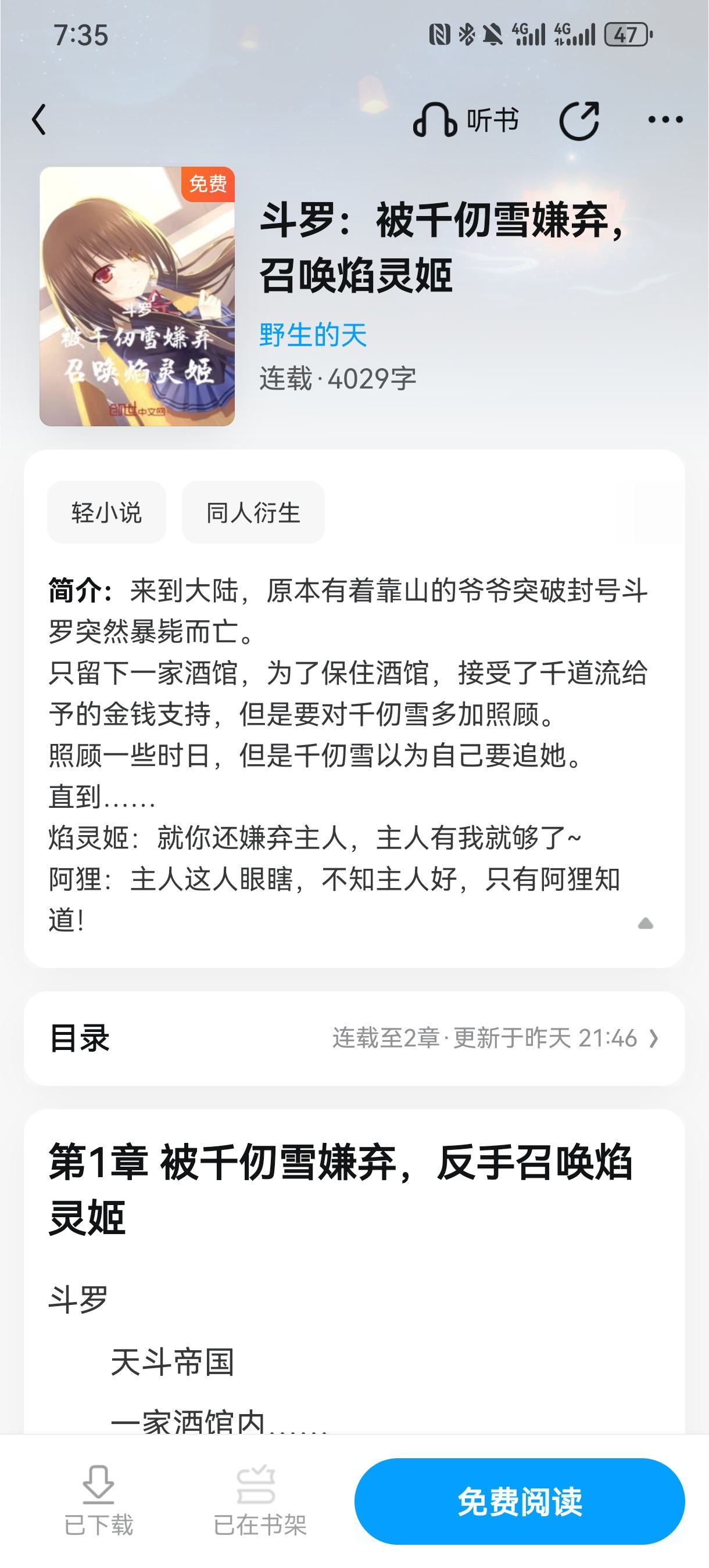Screen dimensions: 709x1568
Task: Open the three-dot overflow menu
Action: [x=665, y=120]
